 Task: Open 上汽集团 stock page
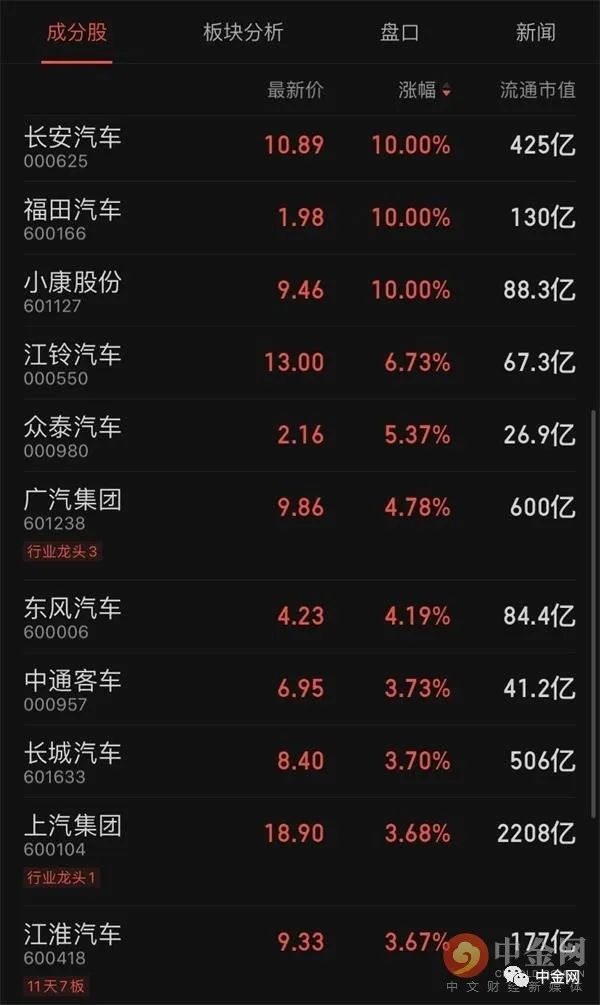pyautogui.click(x=299, y=852)
